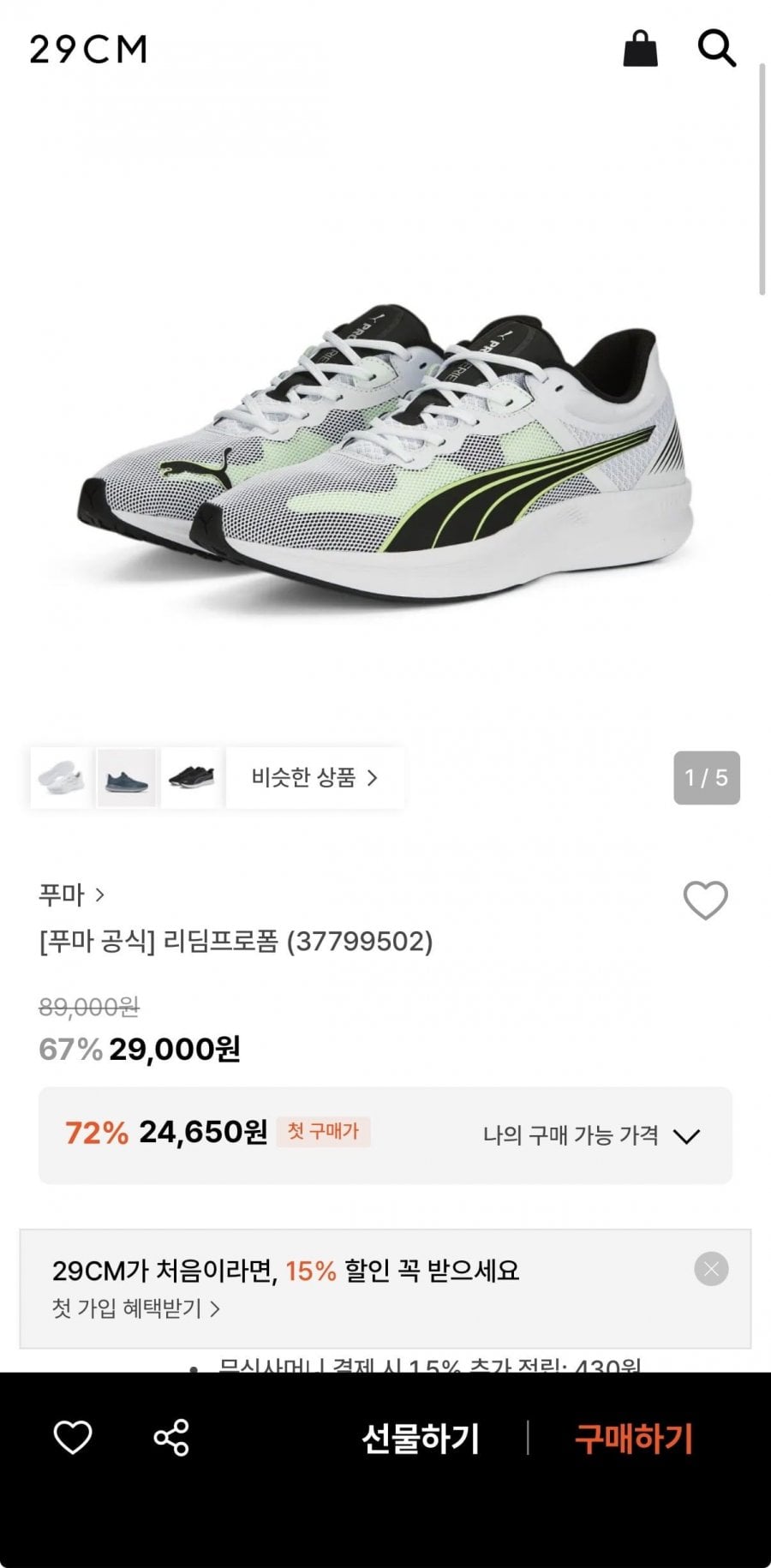
Task: Expand 나의 구매 가능 가격
Action: click(591, 1136)
